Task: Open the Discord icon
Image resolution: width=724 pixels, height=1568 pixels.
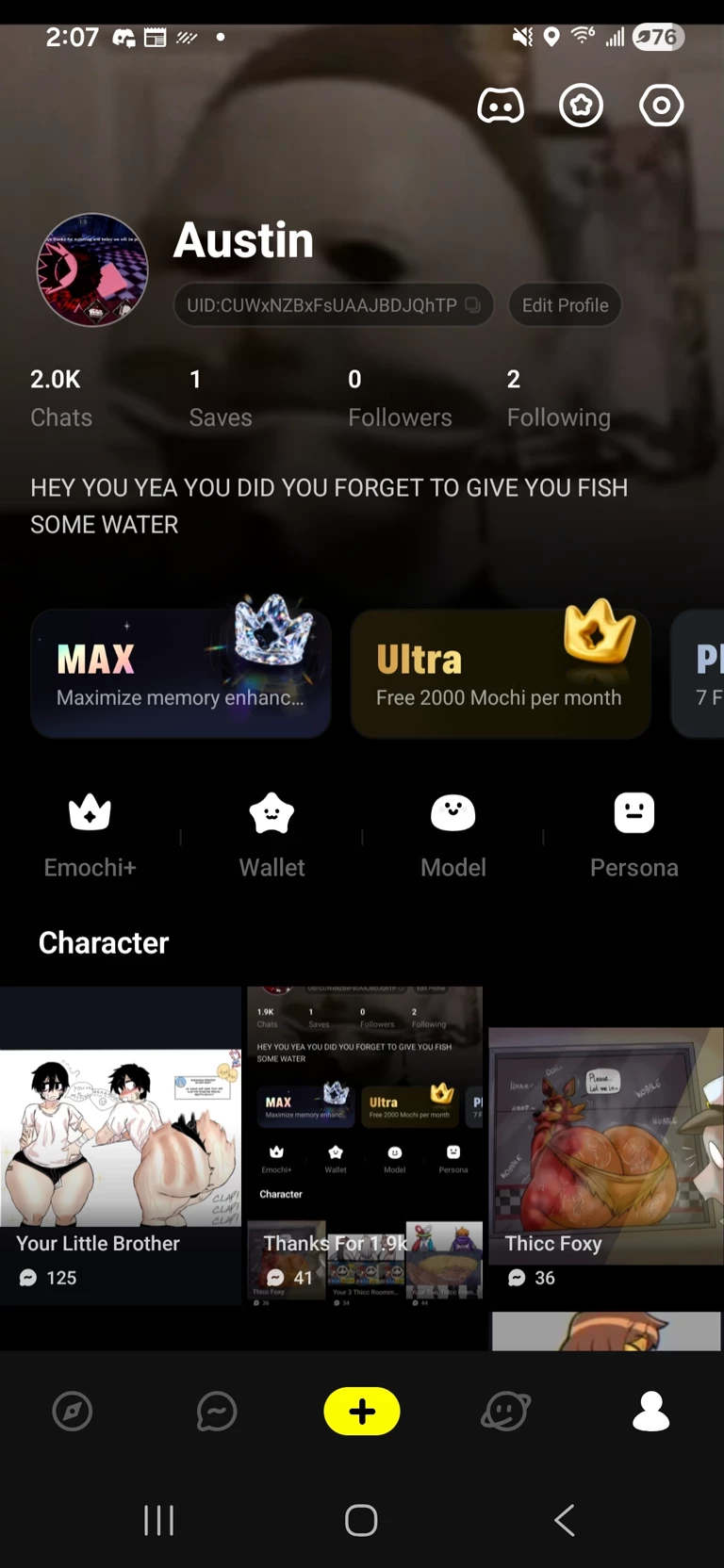Action: coord(501,106)
